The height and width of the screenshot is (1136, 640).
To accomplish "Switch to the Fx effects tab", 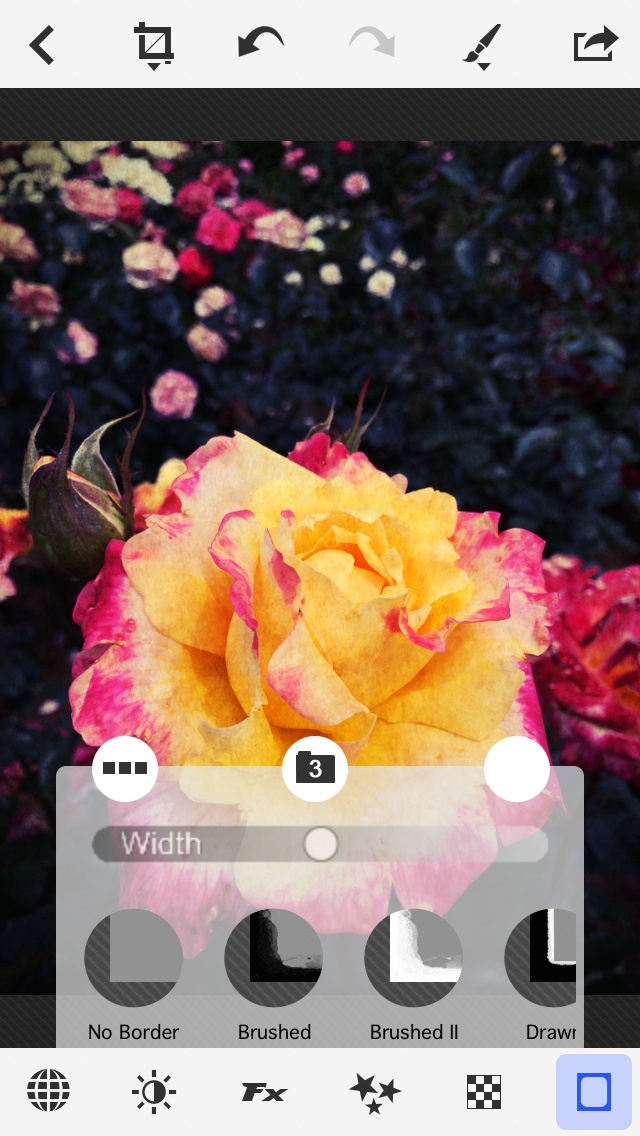I will [264, 1092].
